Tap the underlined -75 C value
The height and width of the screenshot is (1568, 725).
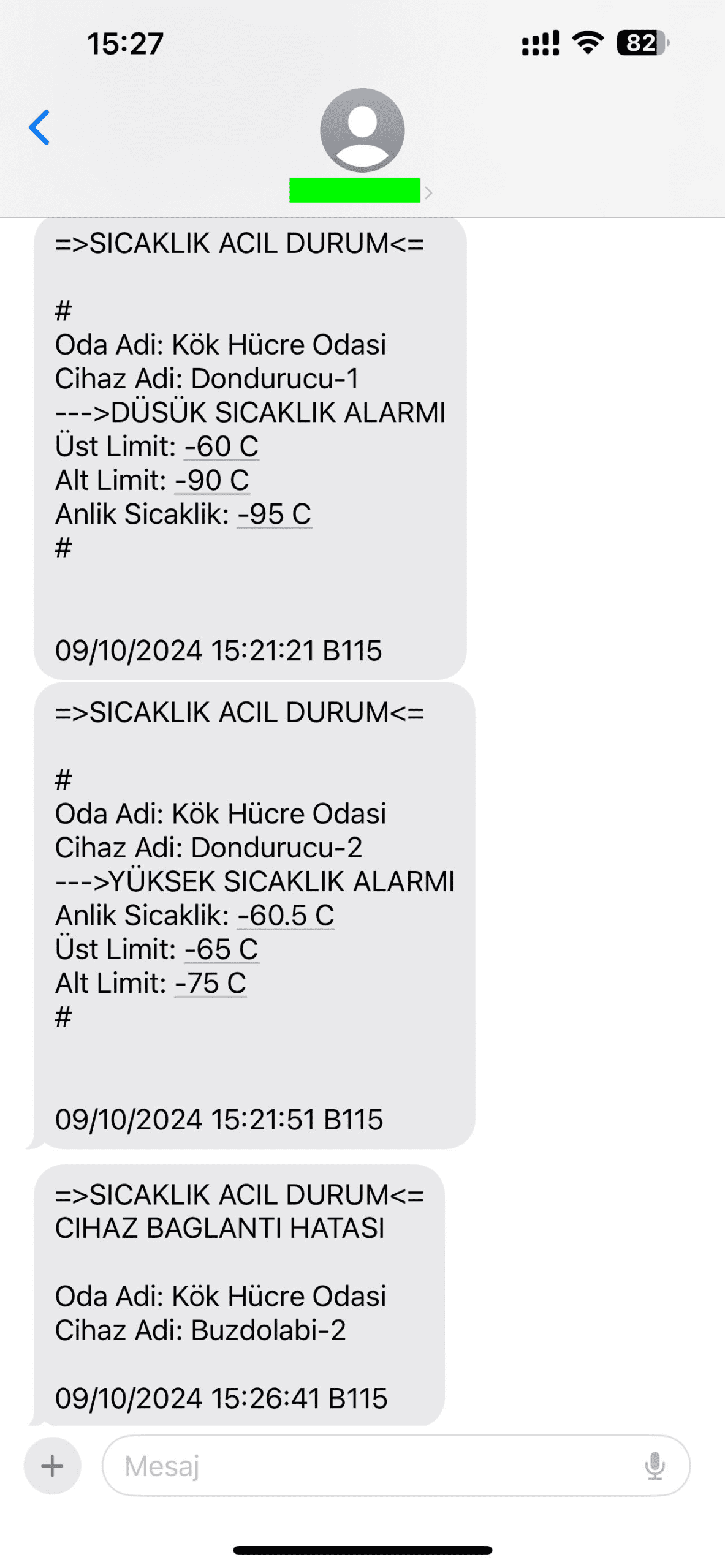point(210,983)
